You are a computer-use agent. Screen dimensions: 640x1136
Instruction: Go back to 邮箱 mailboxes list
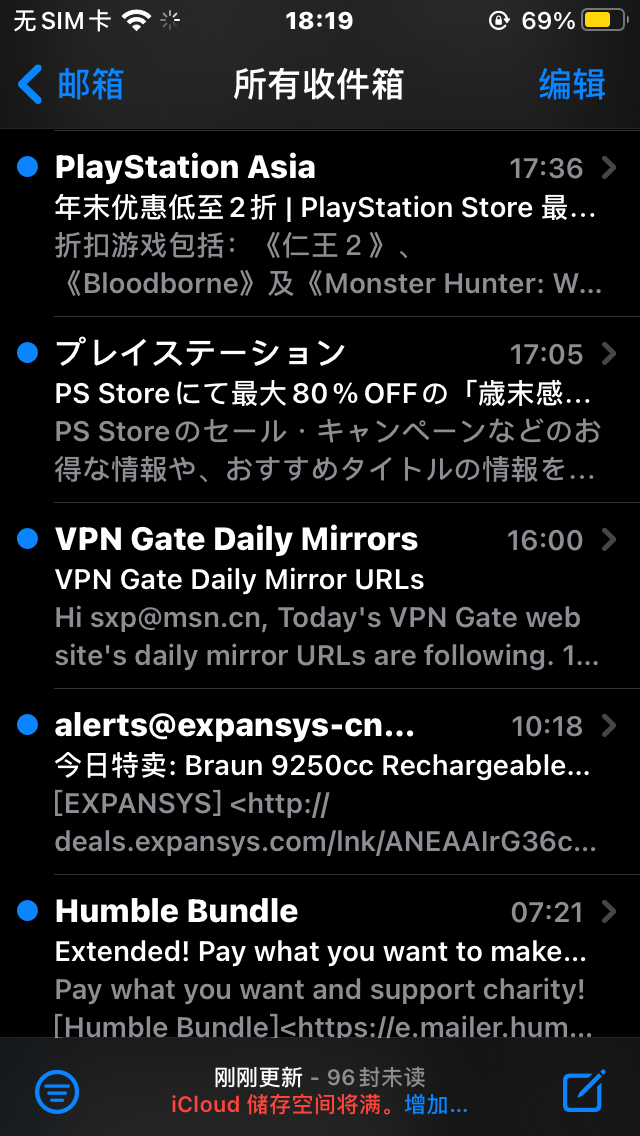pyautogui.click(x=72, y=84)
